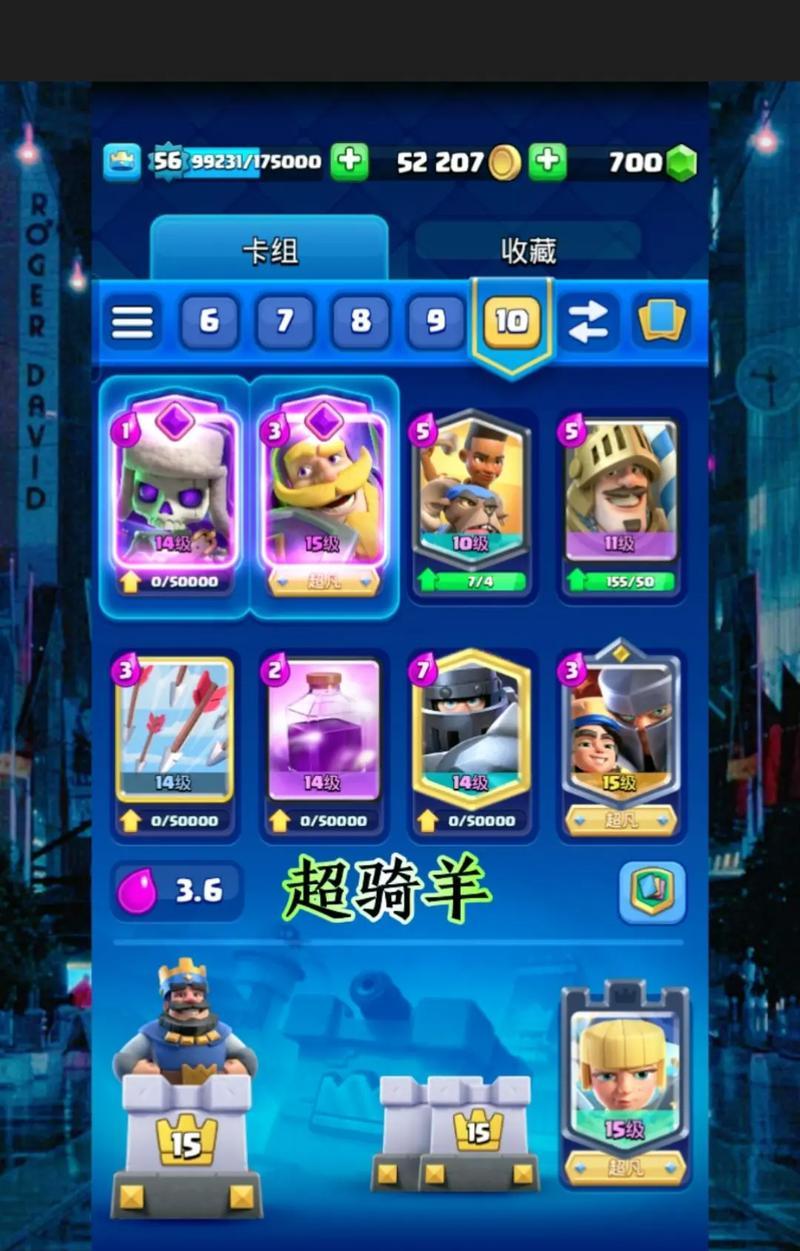800x1251 pixels.
Task: Switch to the 收藏 tab
Action: pos(528,250)
